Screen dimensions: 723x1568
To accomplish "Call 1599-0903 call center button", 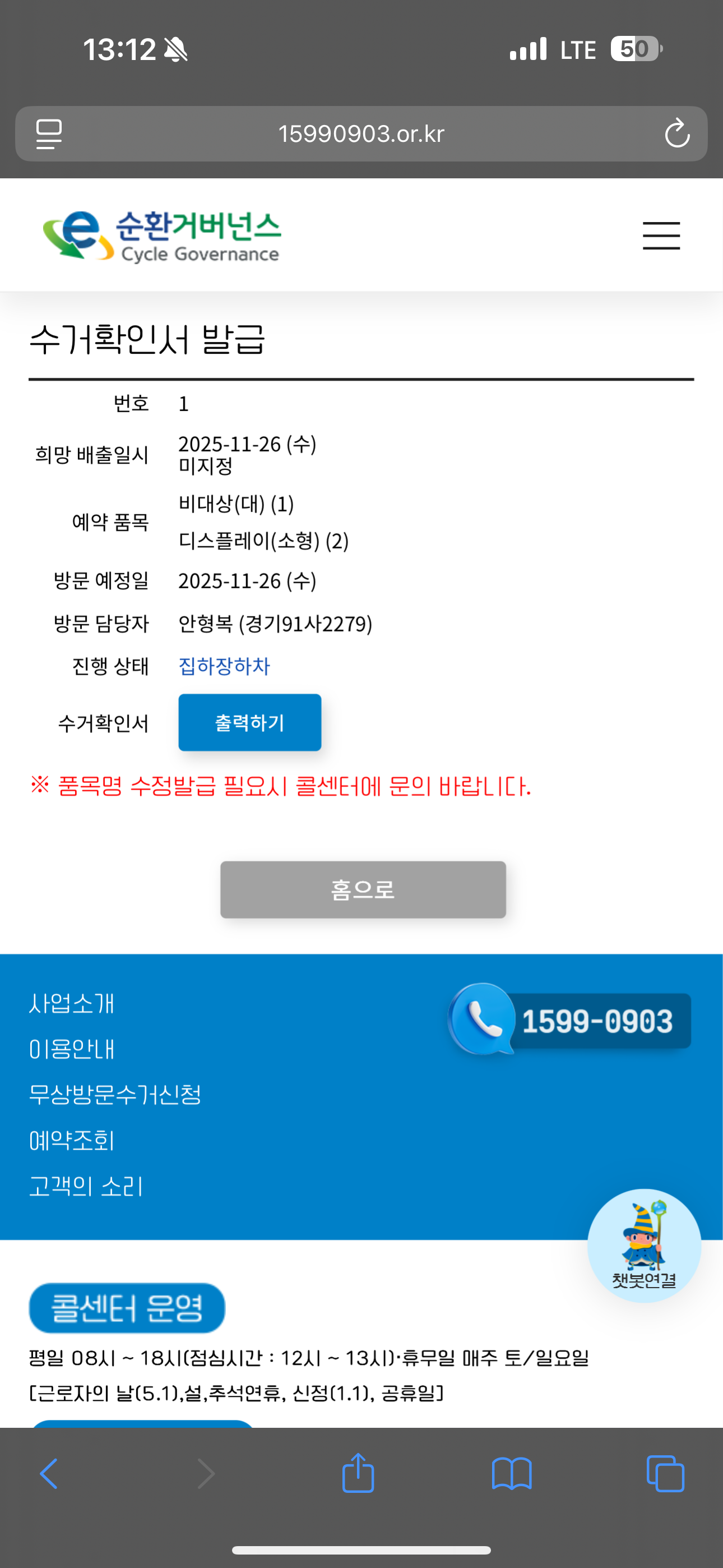I will (x=569, y=1020).
